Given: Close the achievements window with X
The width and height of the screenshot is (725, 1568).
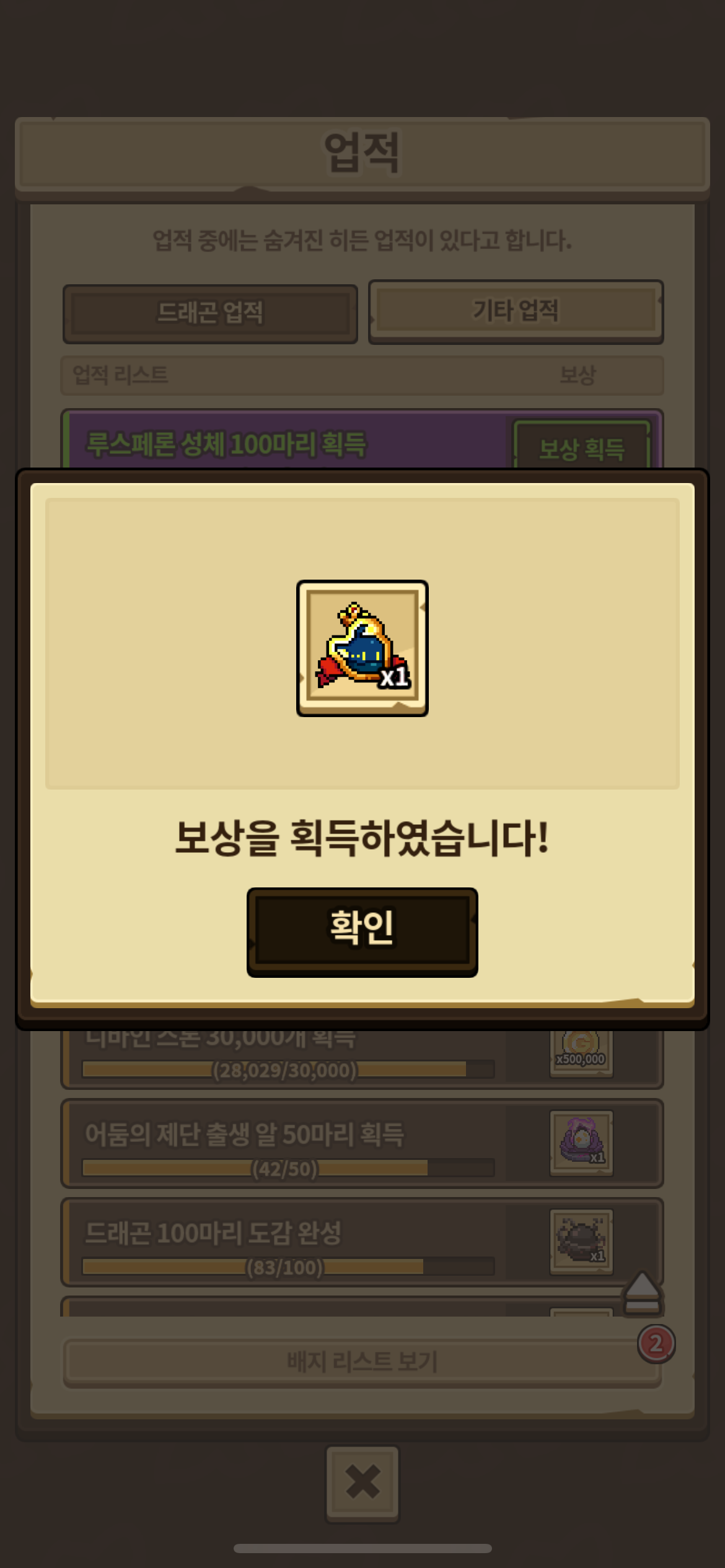Looking at the screenshot, I should coord(362,1483).
